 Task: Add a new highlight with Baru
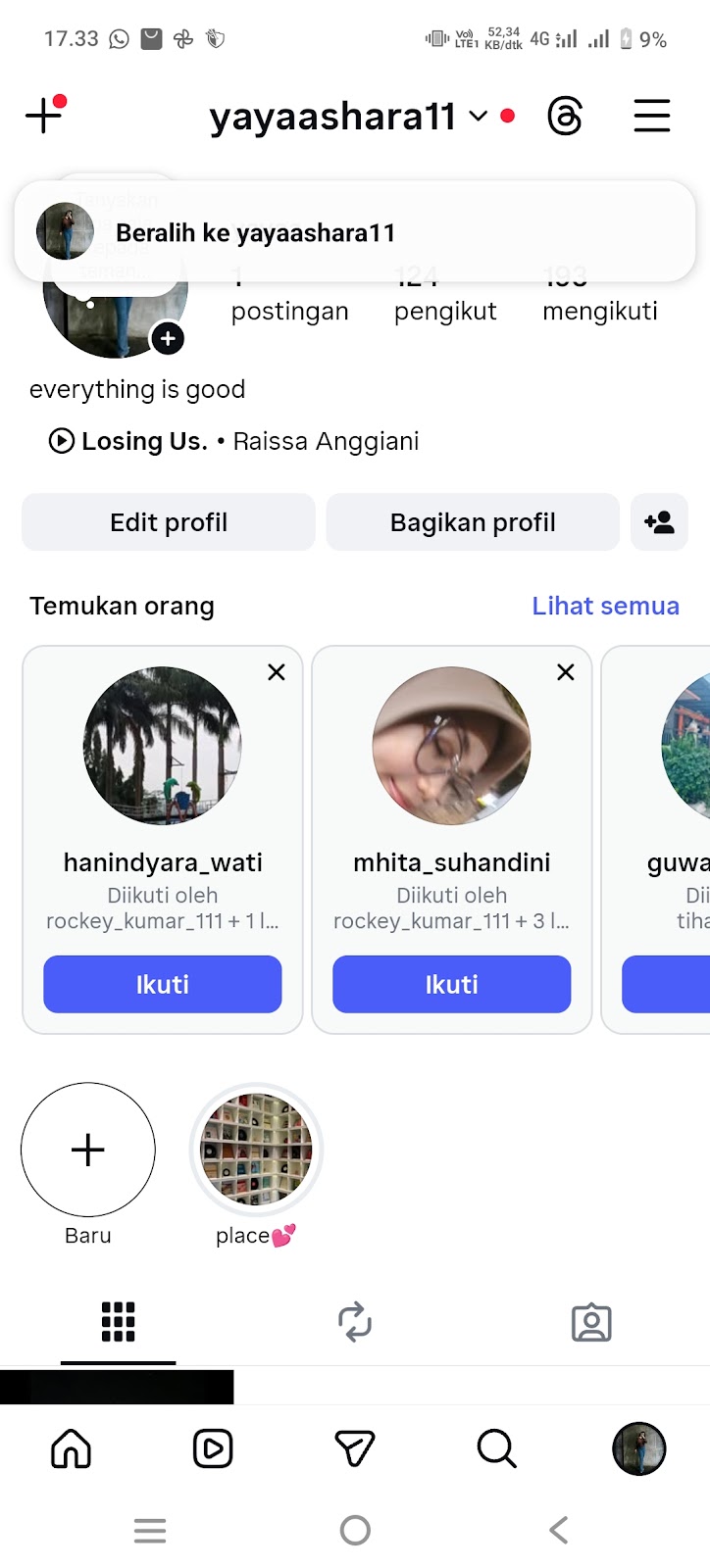[x=88, y=1150]
